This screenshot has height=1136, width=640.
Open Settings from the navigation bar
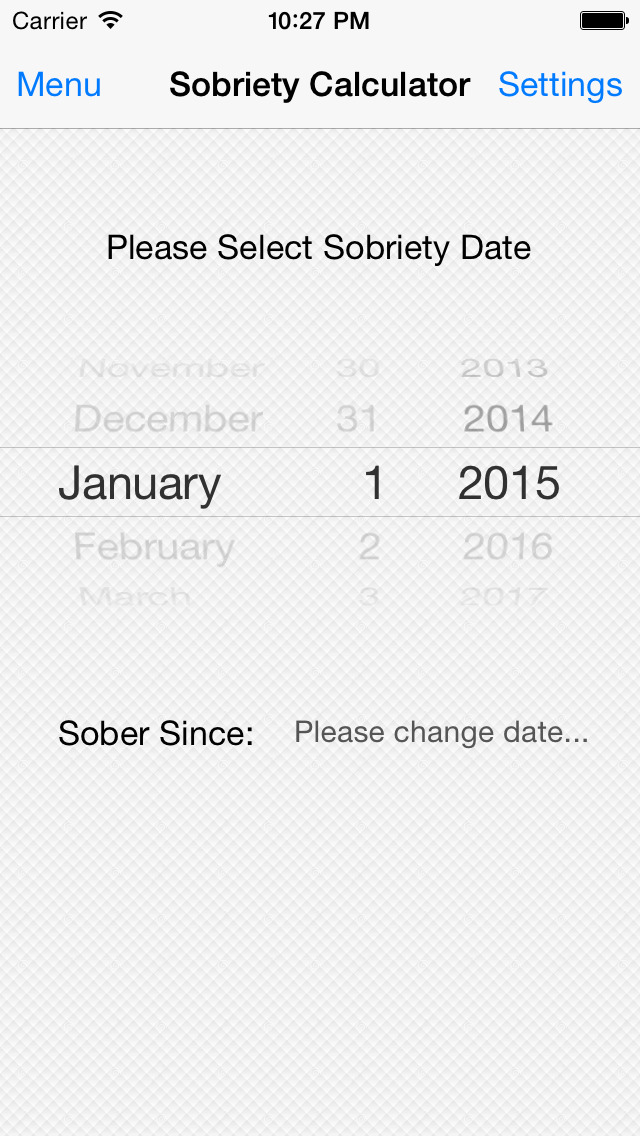tap(560, 85)
